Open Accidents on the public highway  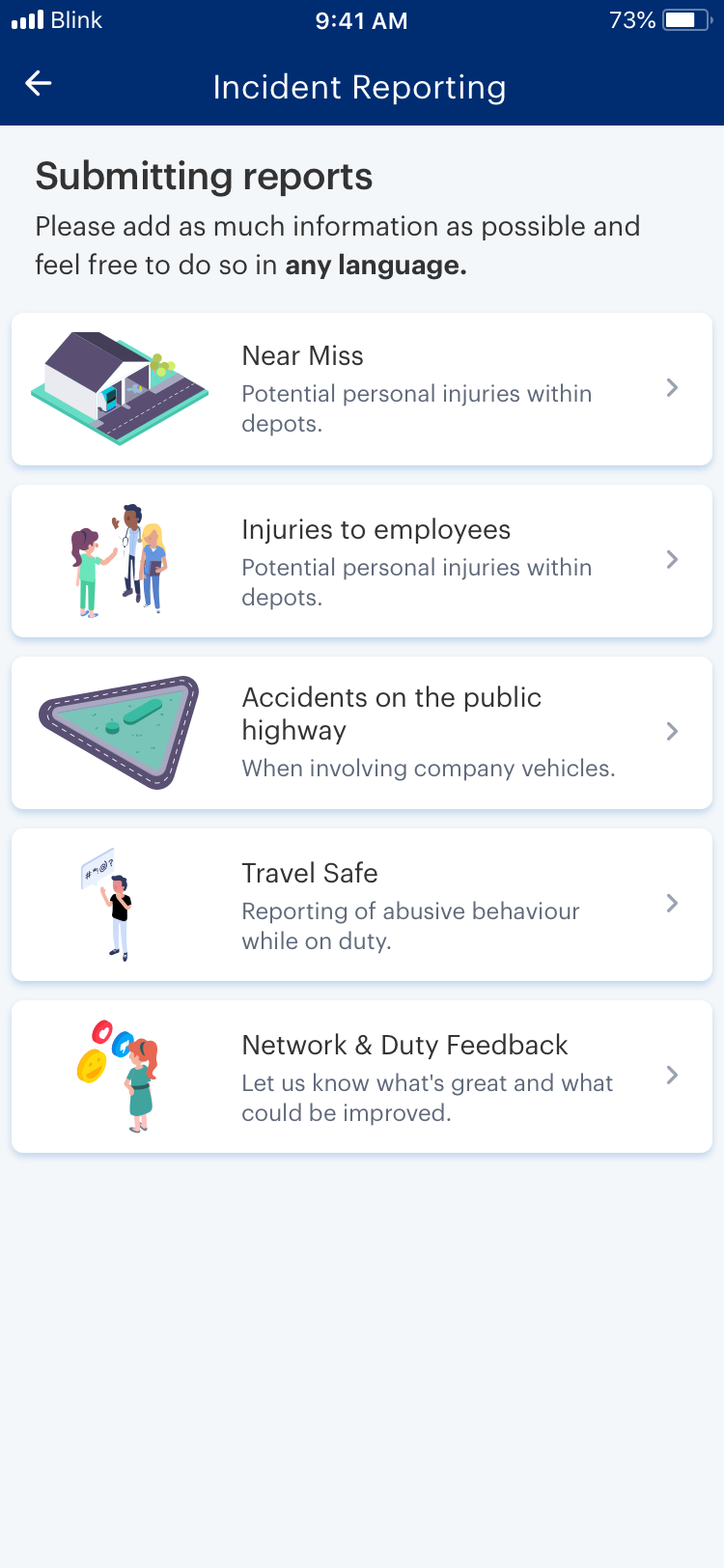click(362, 733)
